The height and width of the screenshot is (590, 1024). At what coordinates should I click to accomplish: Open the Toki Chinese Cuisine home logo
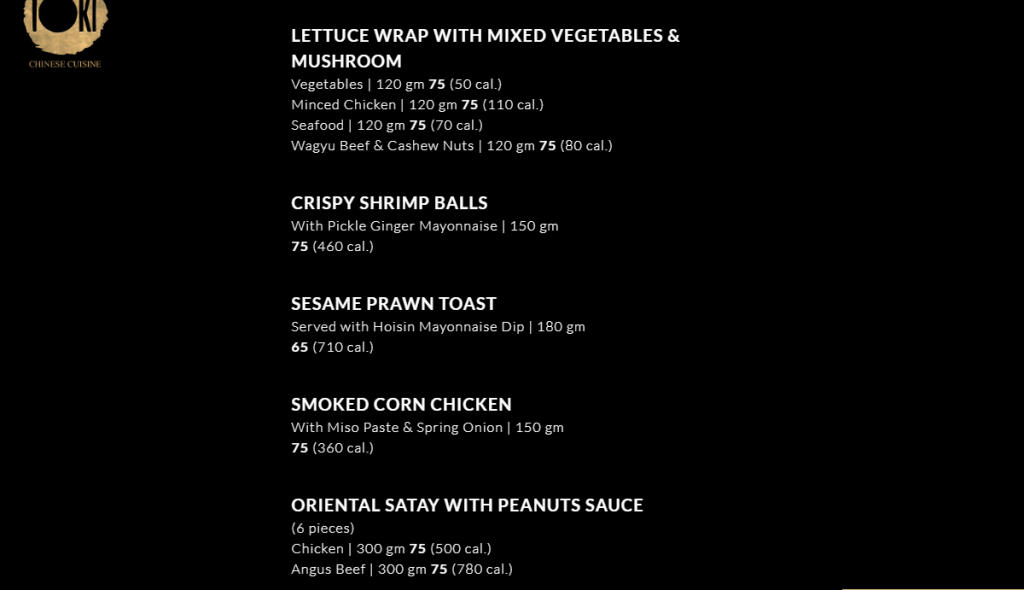65,30
